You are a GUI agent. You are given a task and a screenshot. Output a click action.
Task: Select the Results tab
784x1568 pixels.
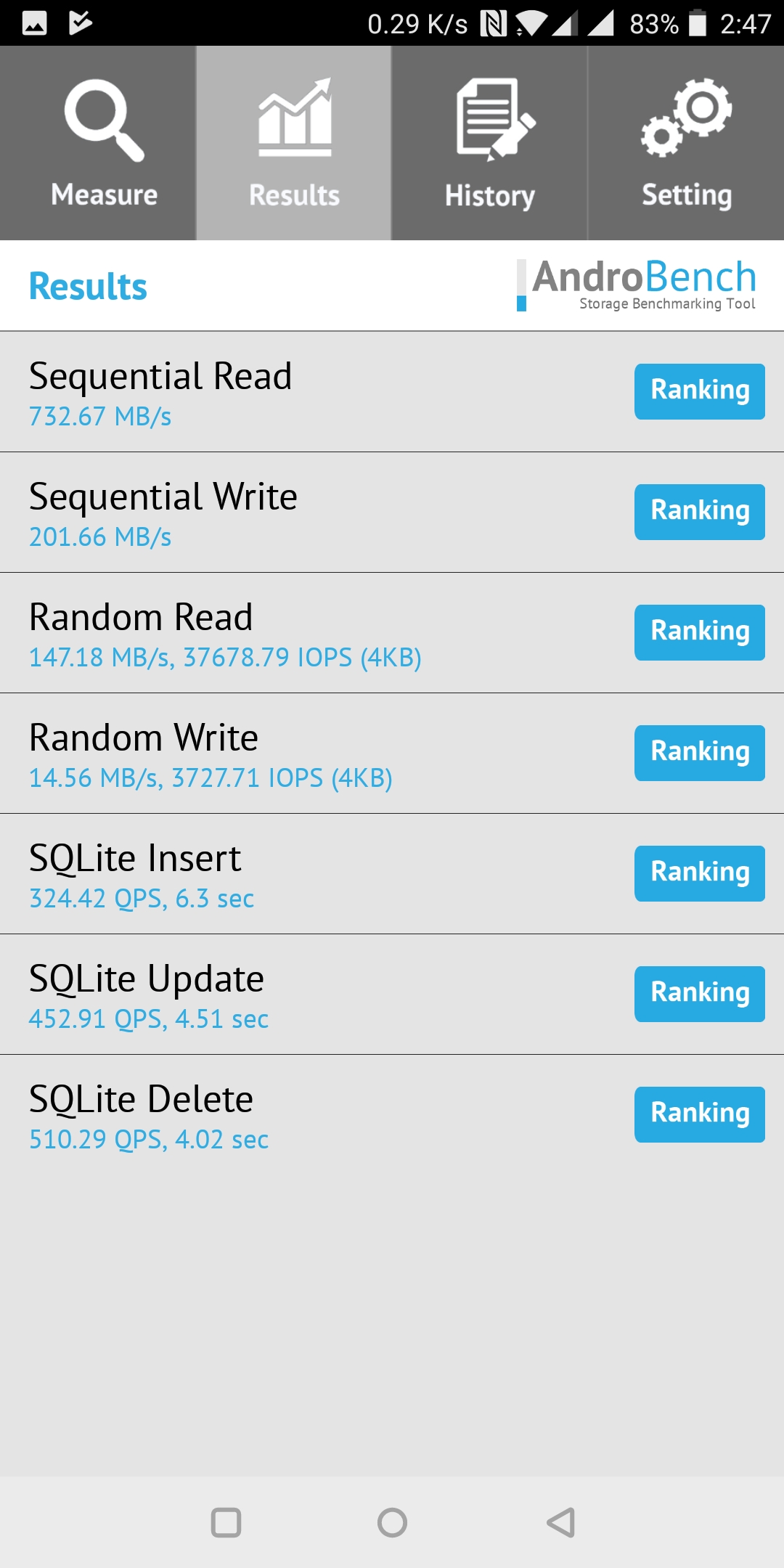tap(294, 143)
